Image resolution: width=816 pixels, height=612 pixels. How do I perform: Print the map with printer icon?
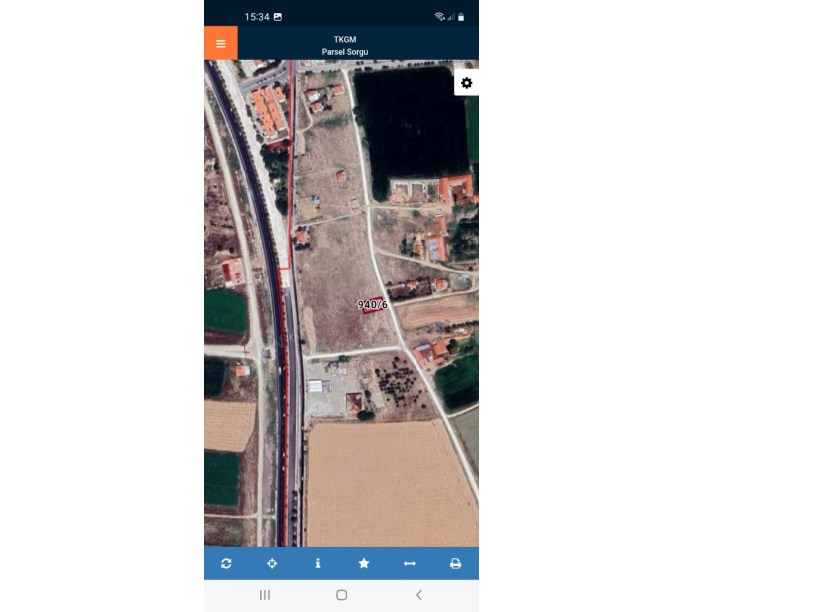click(455, 564)
